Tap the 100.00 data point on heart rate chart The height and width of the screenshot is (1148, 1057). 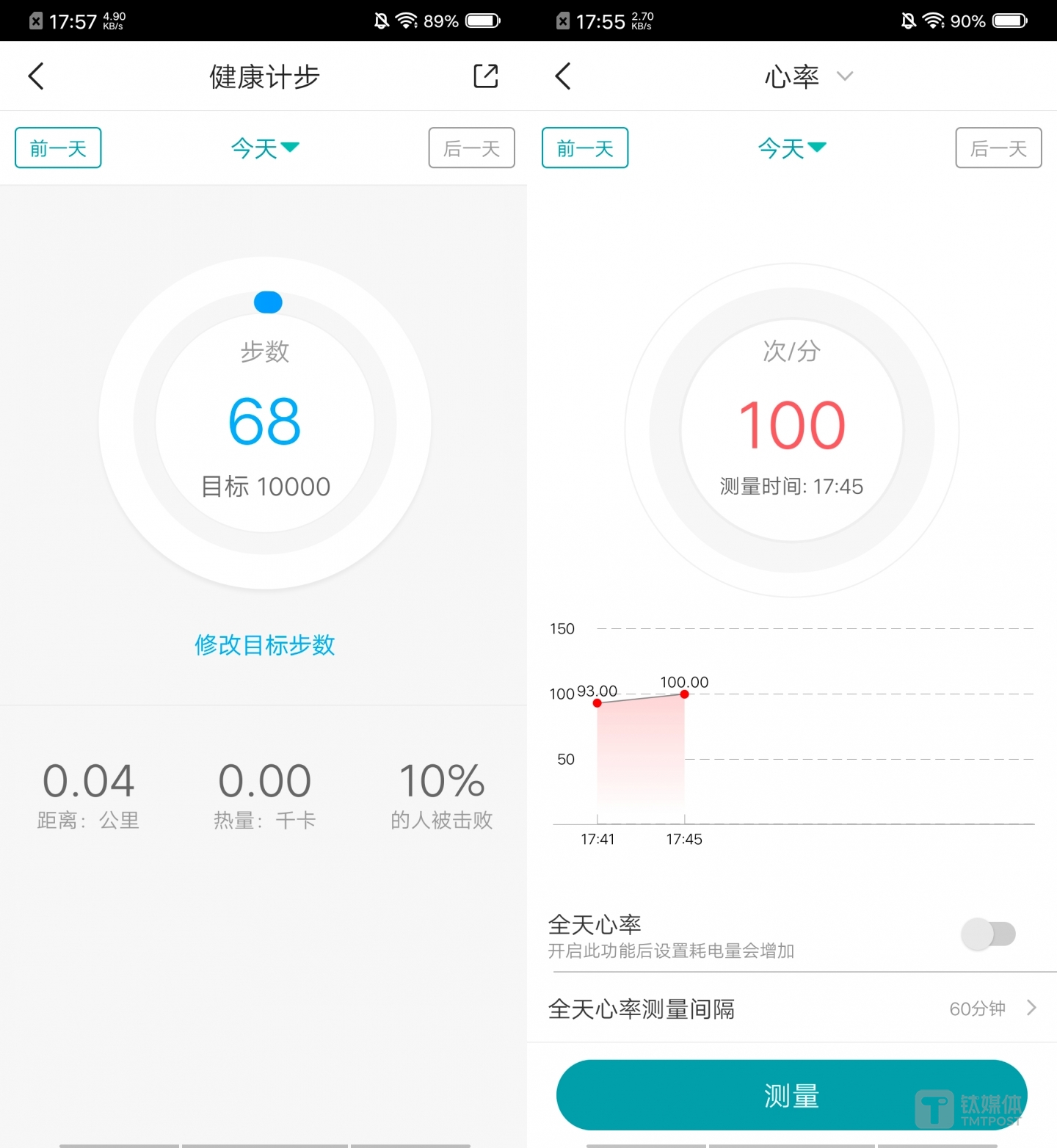point(684,694)
